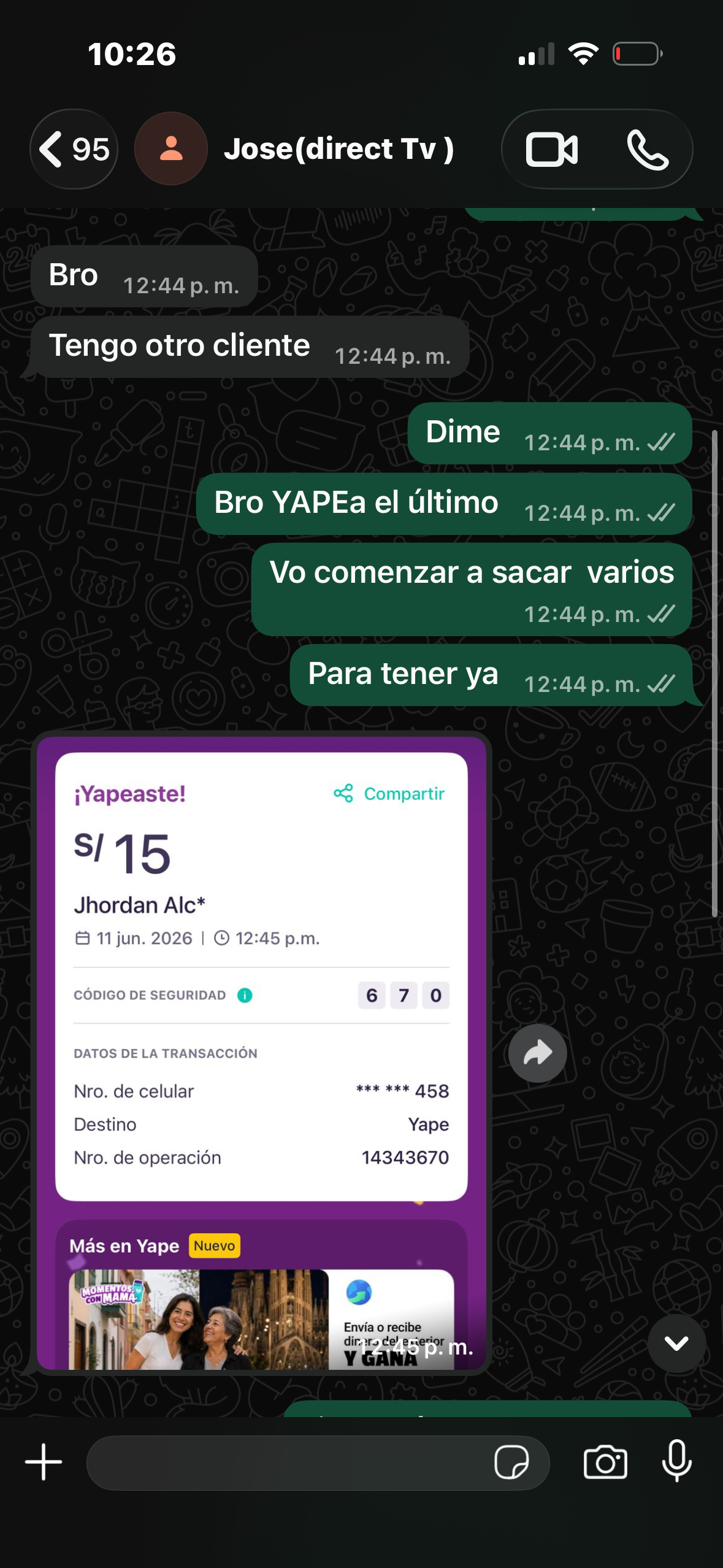Focus the message text field

pyautogui.click(x=288, y=1462)
